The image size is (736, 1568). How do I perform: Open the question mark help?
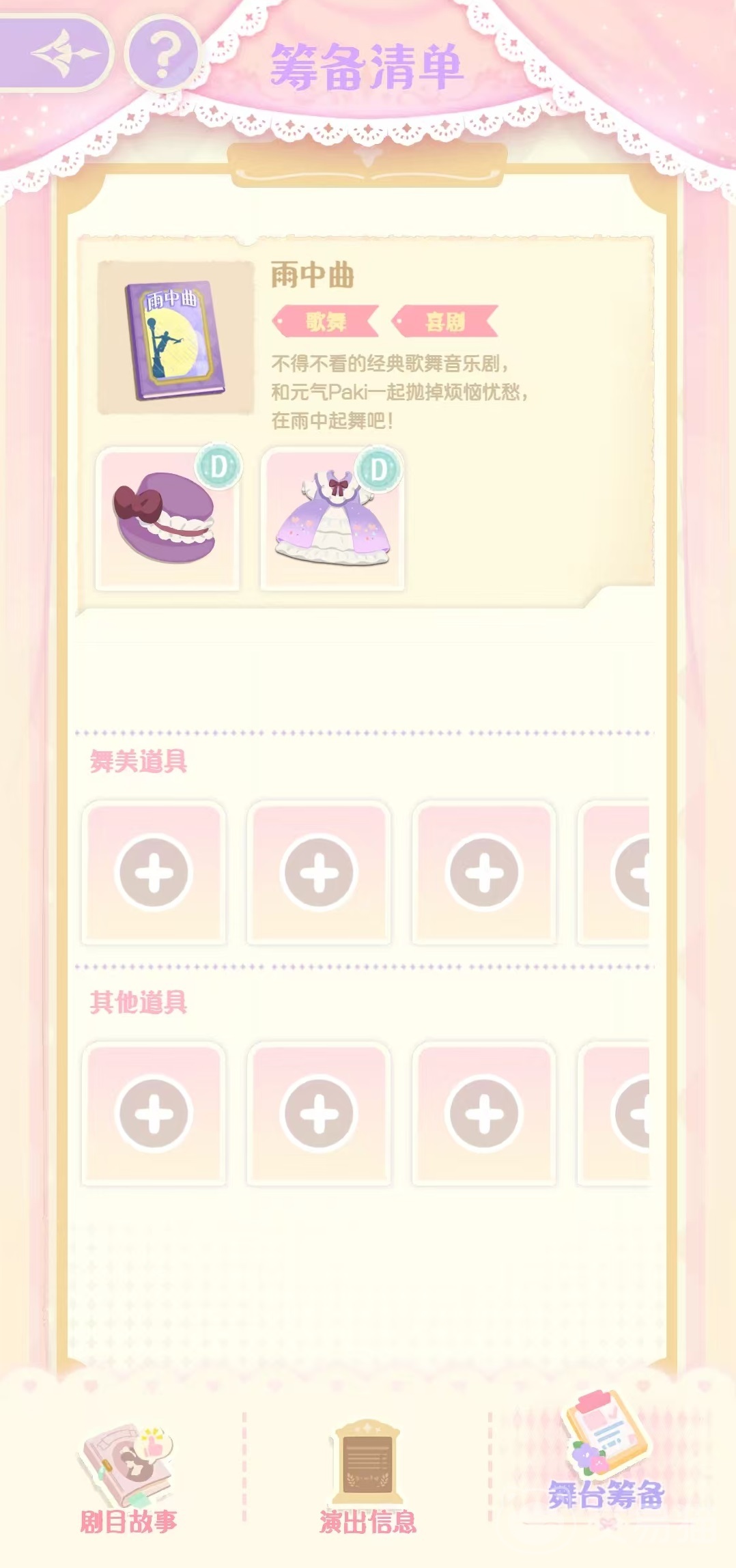[162, 53]
